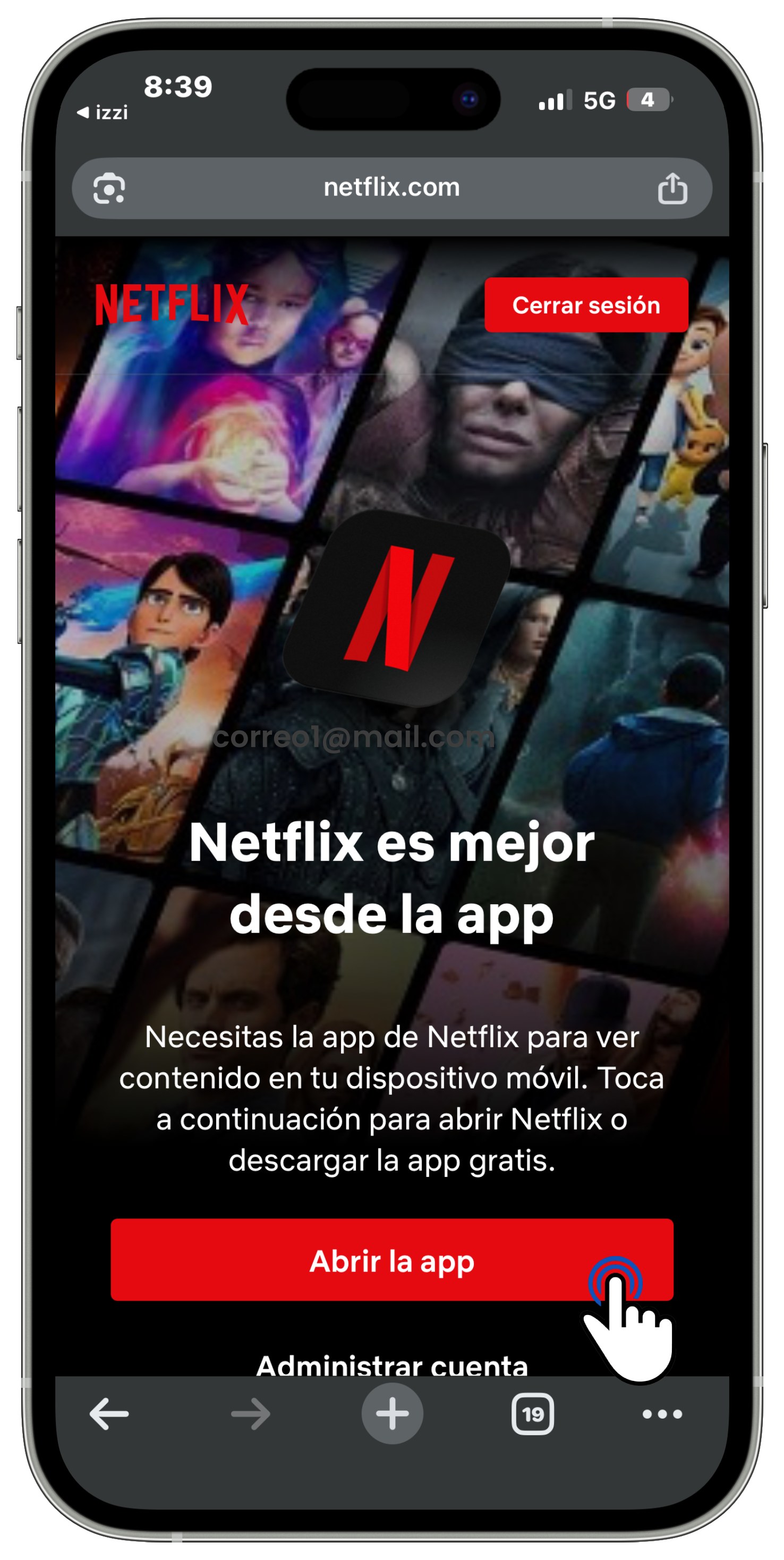Viewport: 784px width, 1560px height.
Task: Tap the netflix.com address bar
Action: tap(391, 188)
